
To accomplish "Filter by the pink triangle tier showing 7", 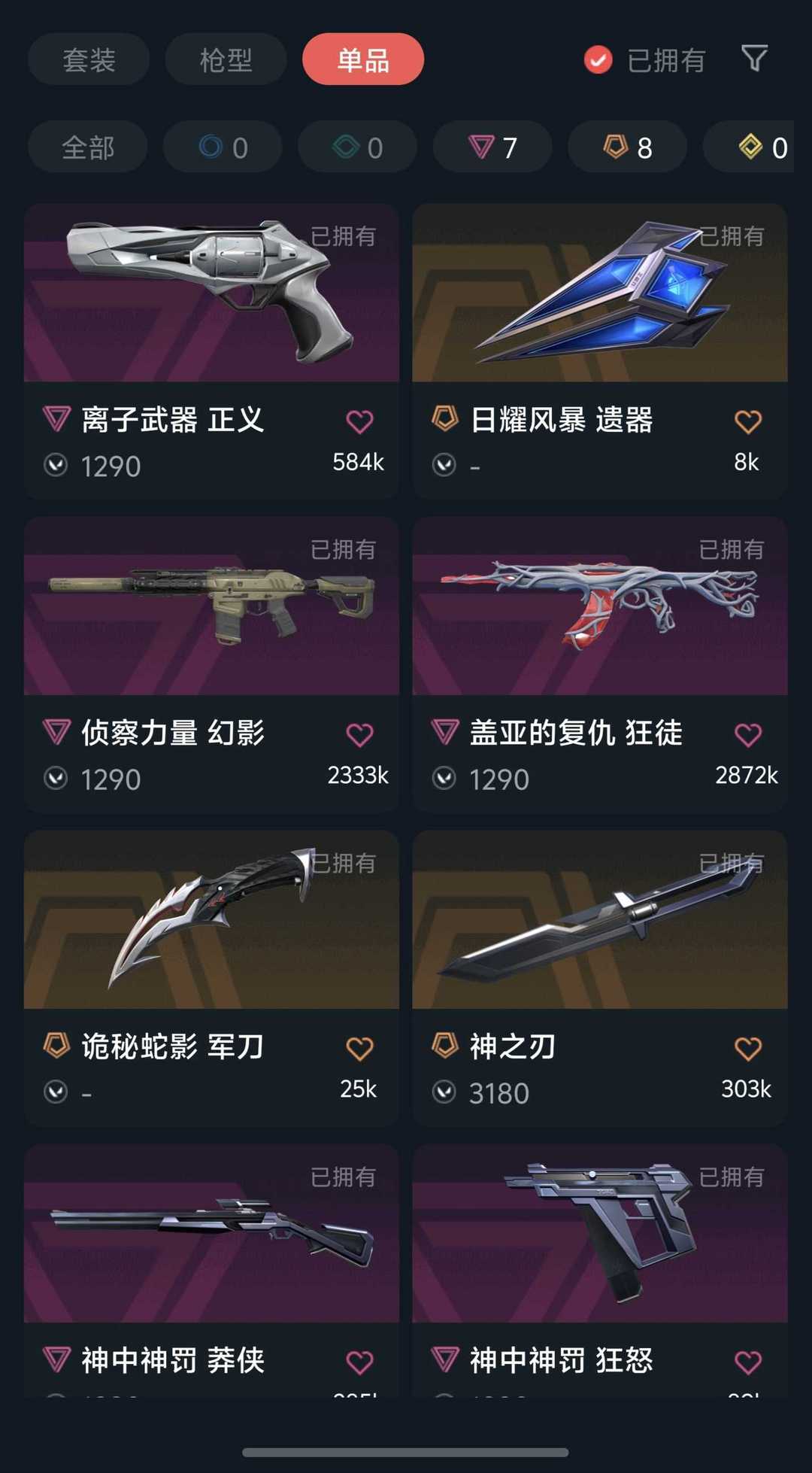I will pyautogui.click(x=492, y=147).
